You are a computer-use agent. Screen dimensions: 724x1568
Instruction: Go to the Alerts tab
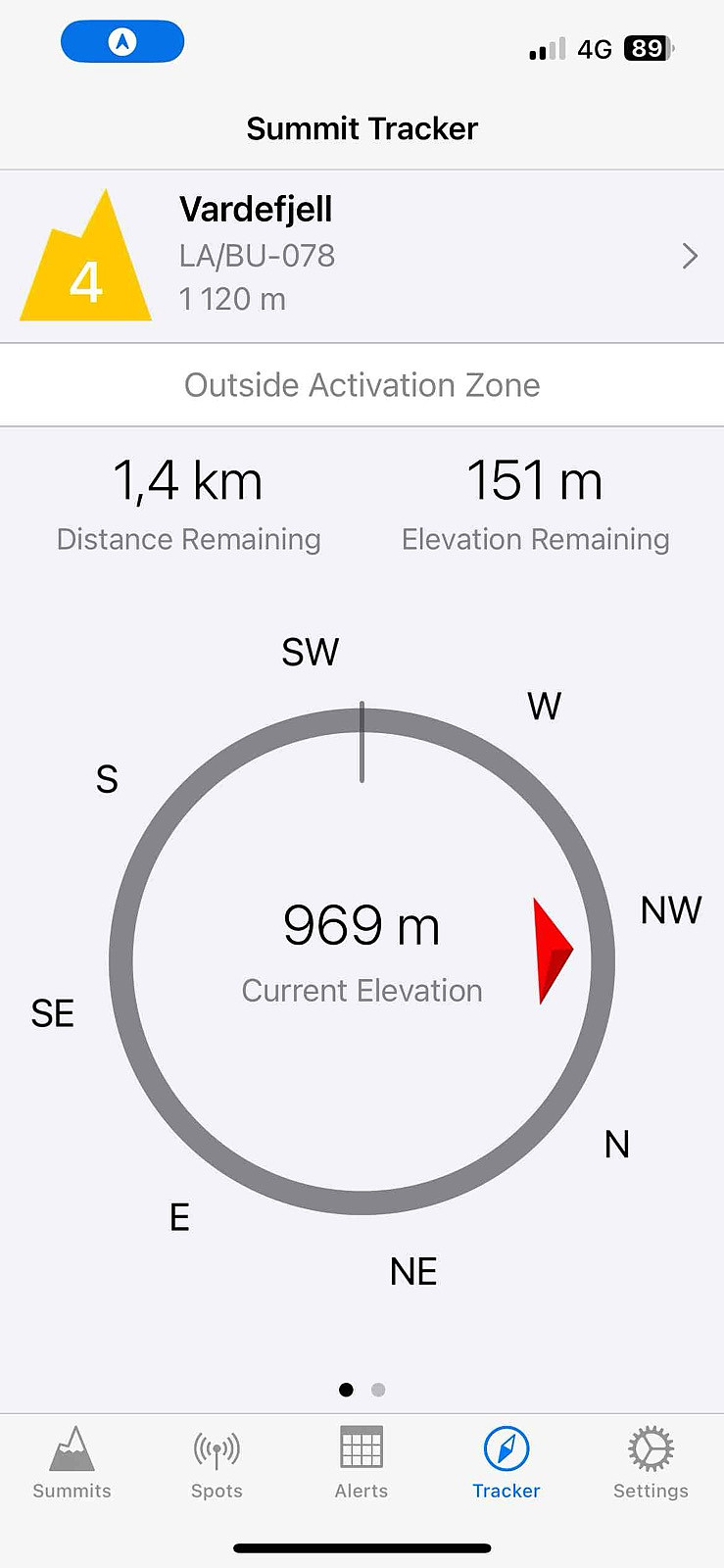coord(362,1462)
